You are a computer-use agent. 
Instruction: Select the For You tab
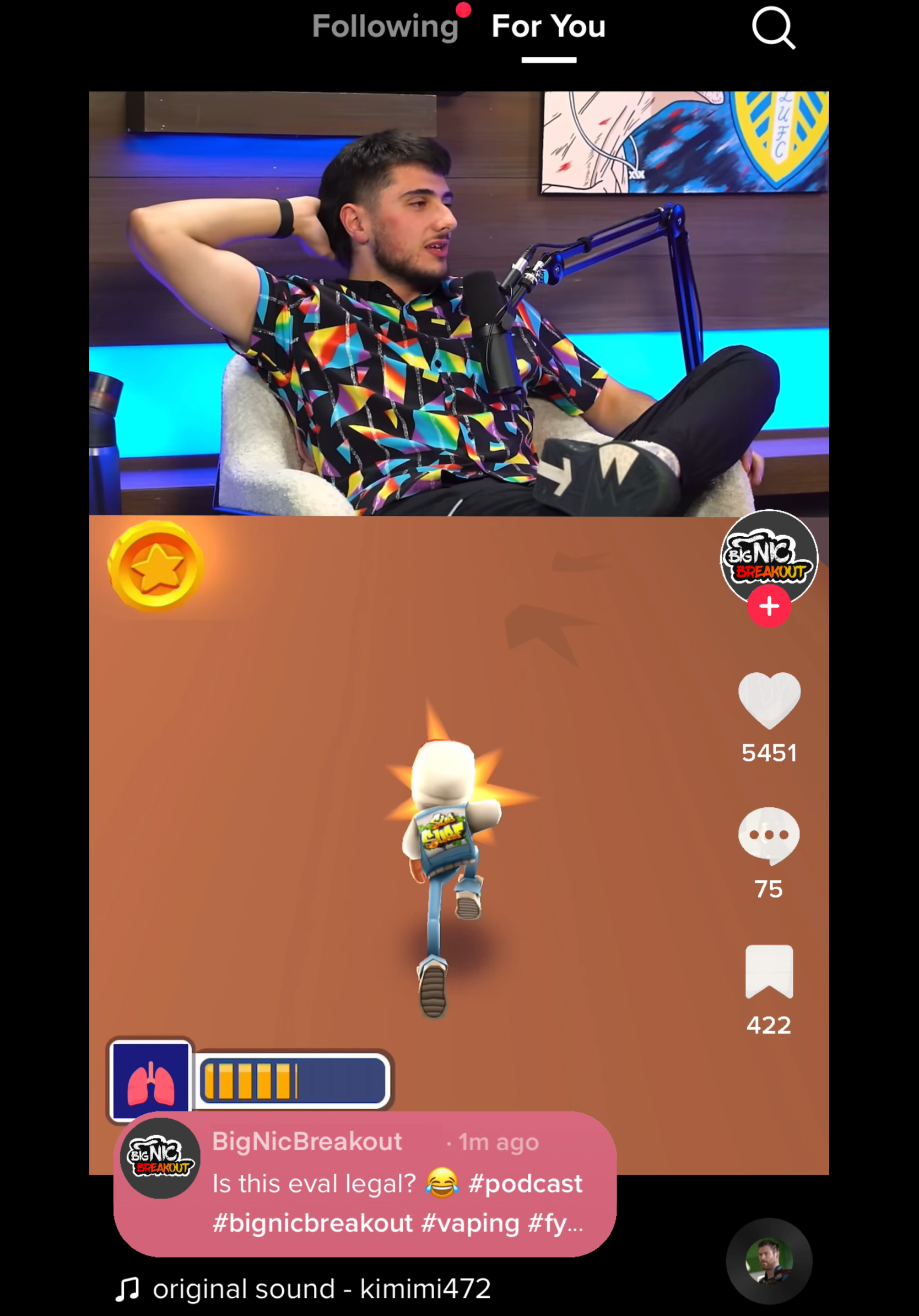click(548, 27)
